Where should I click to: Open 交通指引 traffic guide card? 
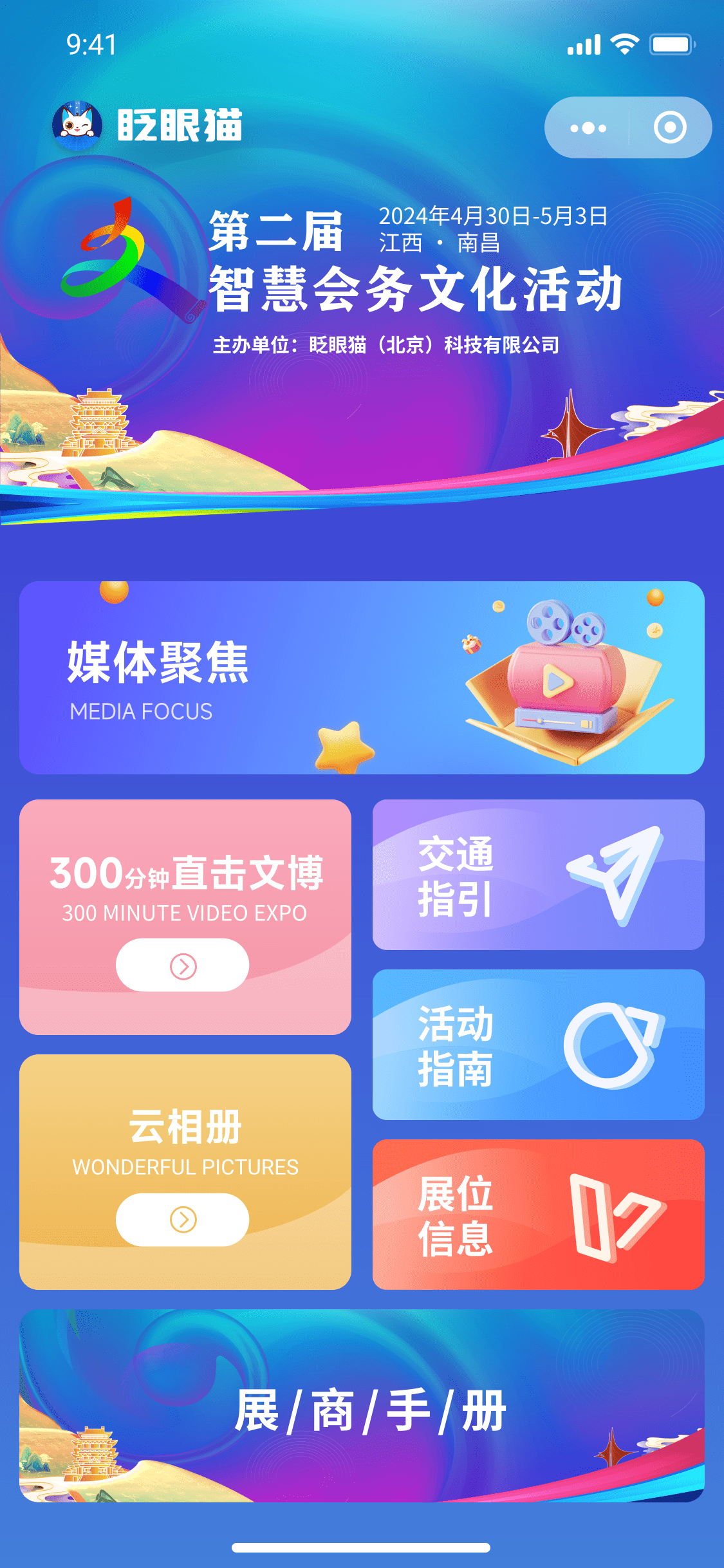[538, 875]
